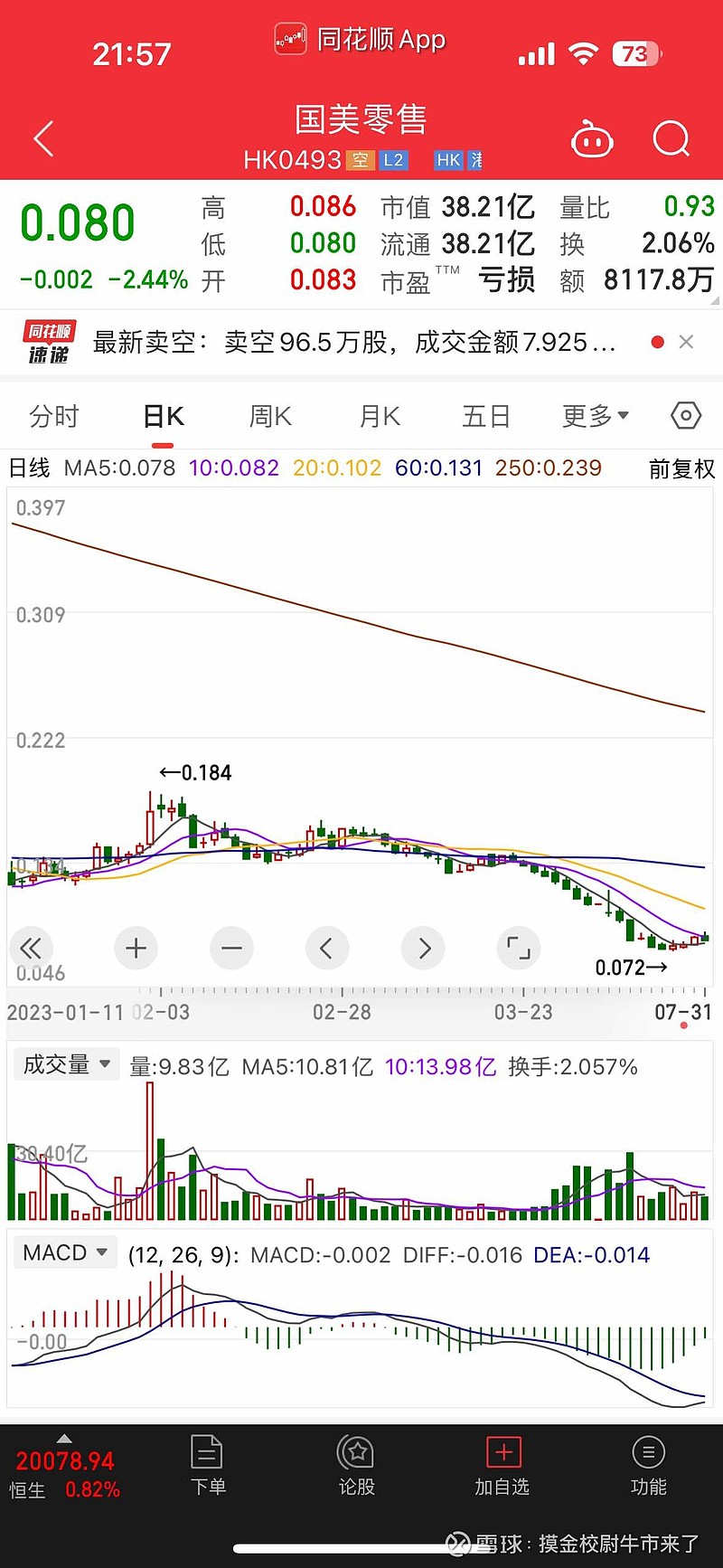The width and height of the screenshot is (723, 1568).
Task: Expand chart to fullscreen
Action: pos(519,948)
